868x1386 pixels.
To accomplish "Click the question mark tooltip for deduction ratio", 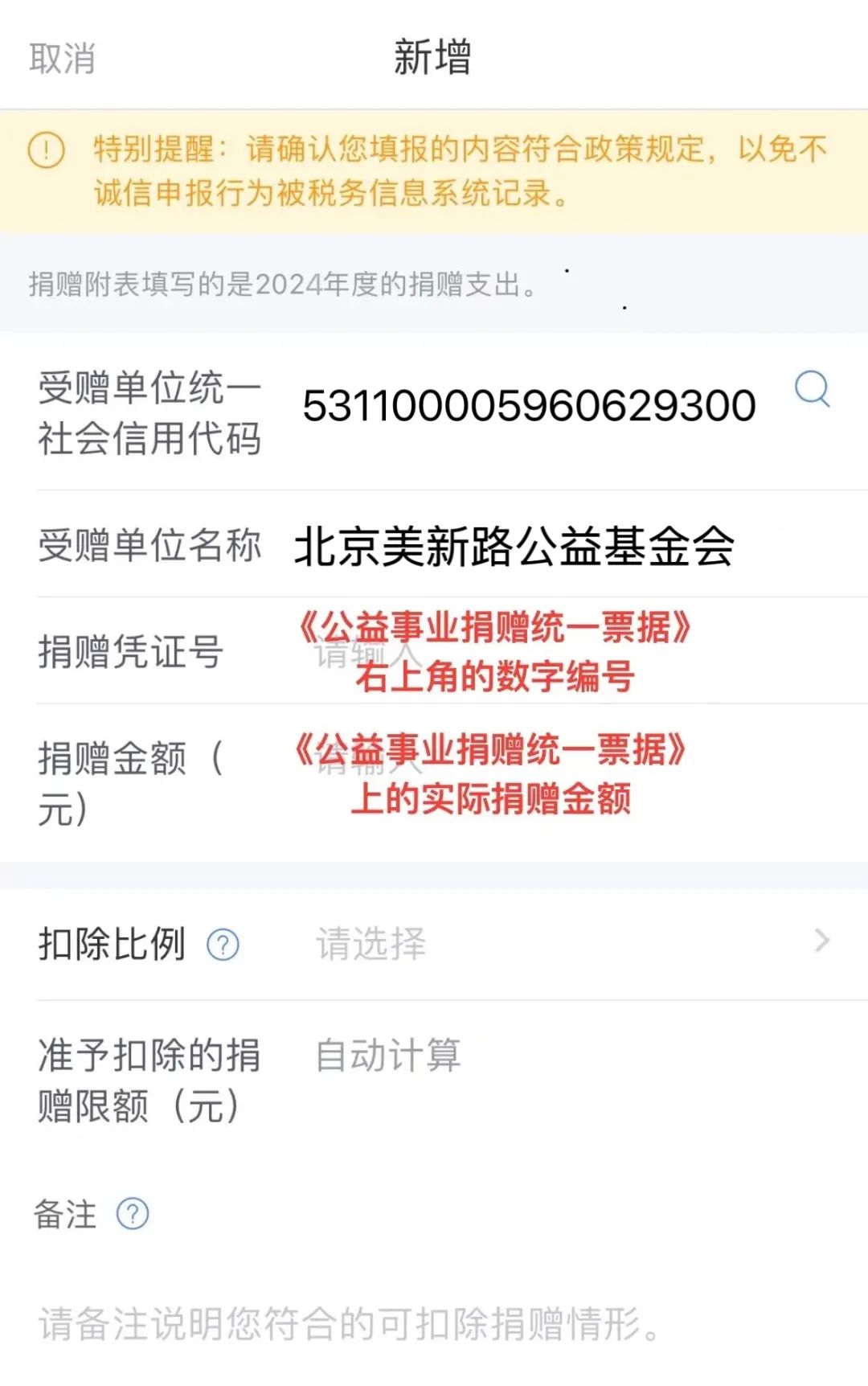I will click(x=223, y=945).
